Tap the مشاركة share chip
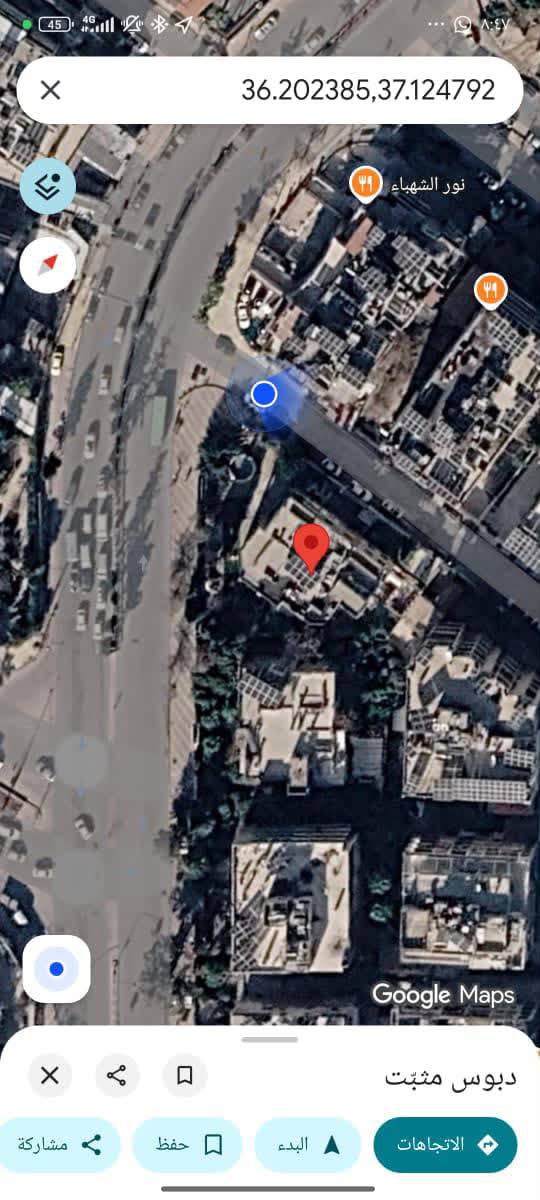This screenshot has height=1200, width=540. point(58,1145)
